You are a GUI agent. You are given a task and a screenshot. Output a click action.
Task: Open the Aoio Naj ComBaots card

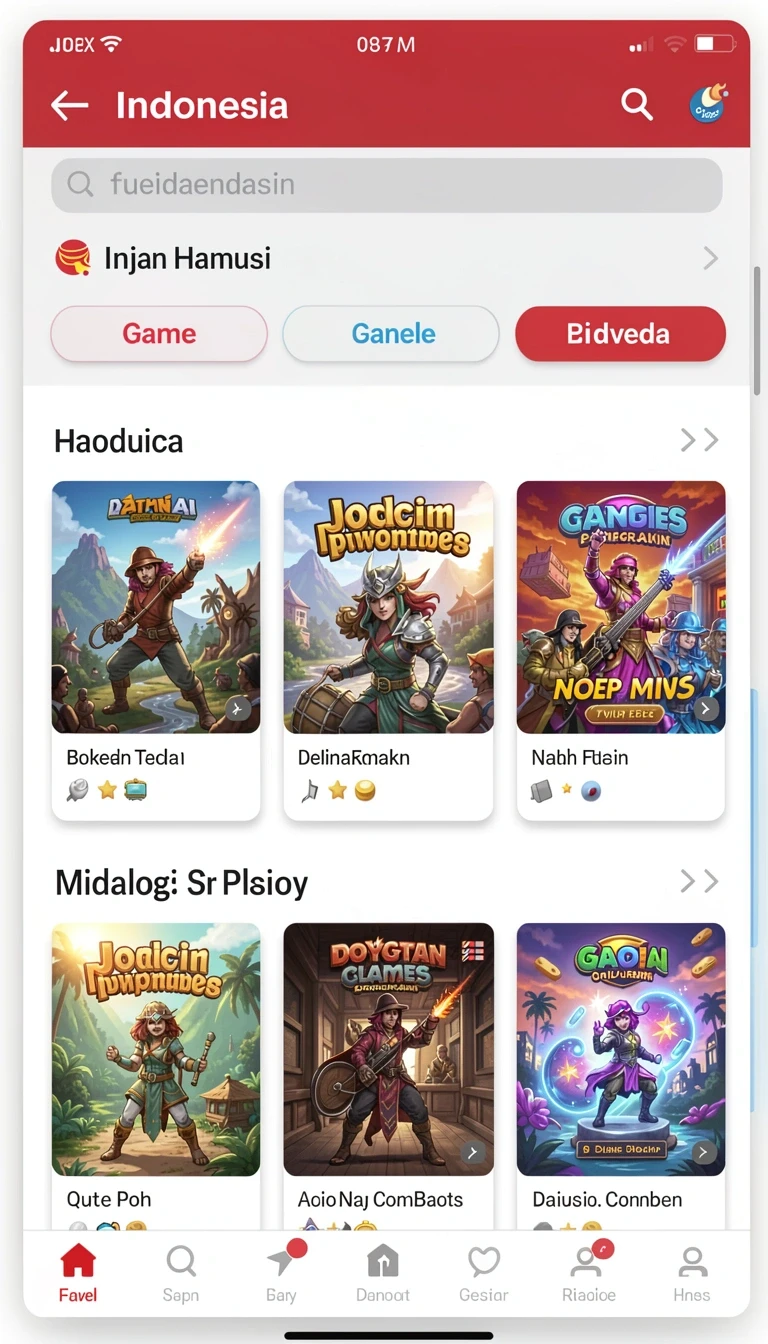click(388, 1076)
